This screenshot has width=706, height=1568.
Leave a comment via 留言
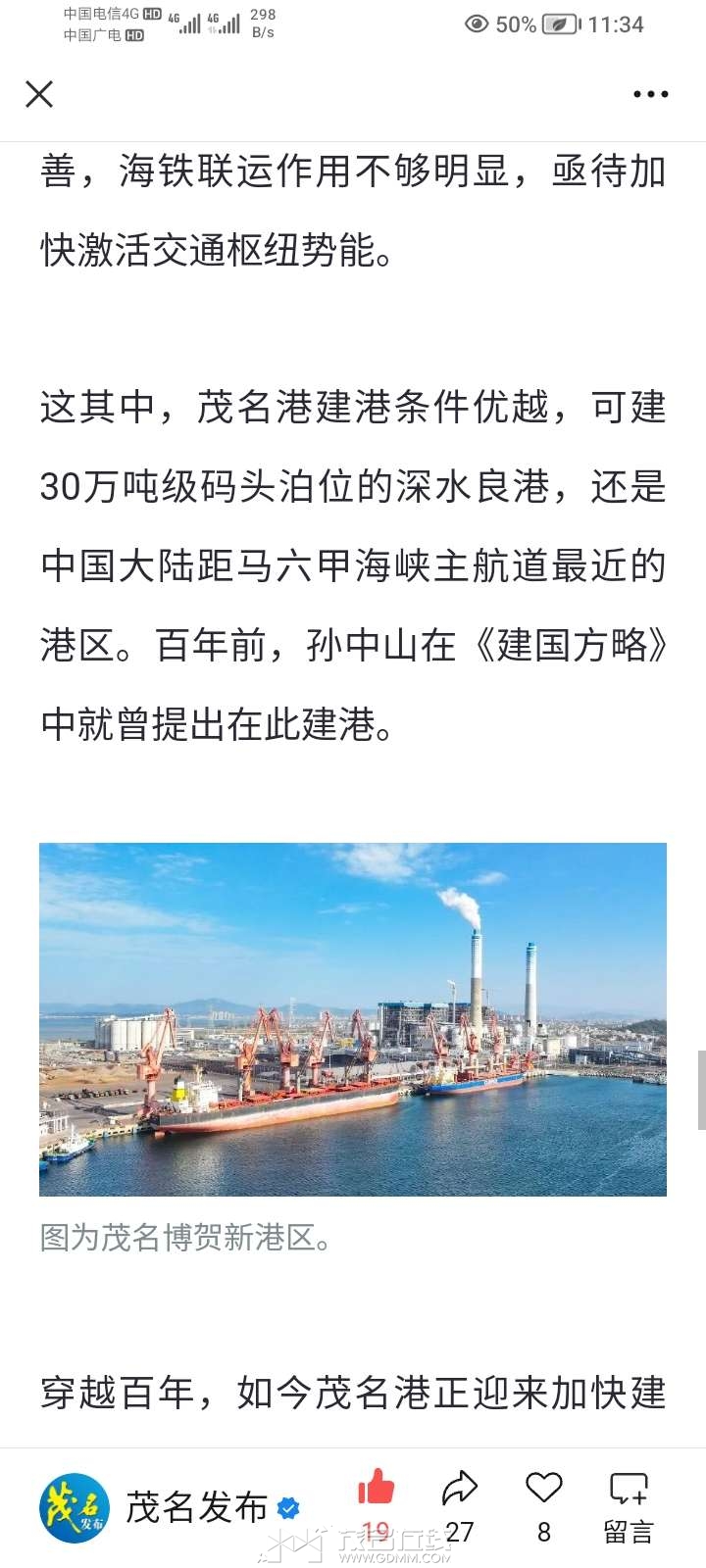pyautogui.click(x=628, y=1507)
